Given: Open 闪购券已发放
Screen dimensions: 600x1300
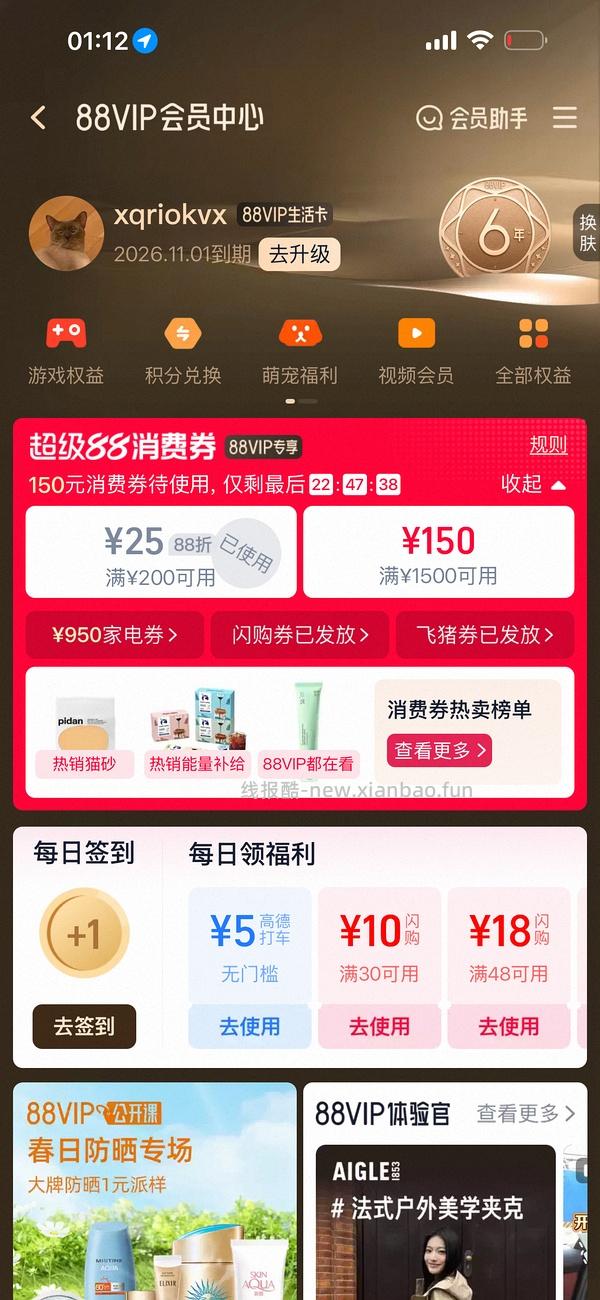Looking at the screenshot, I should [x=300, y=635].
